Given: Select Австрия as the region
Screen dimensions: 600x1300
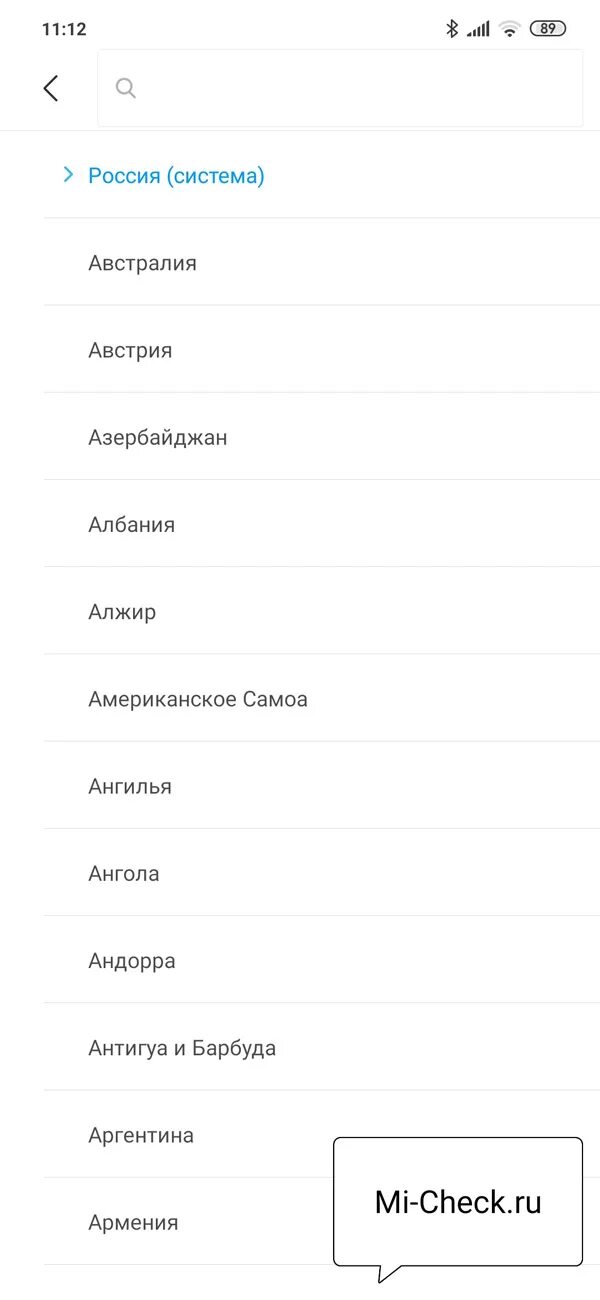Looking at the screenshot, I should 131,350.
